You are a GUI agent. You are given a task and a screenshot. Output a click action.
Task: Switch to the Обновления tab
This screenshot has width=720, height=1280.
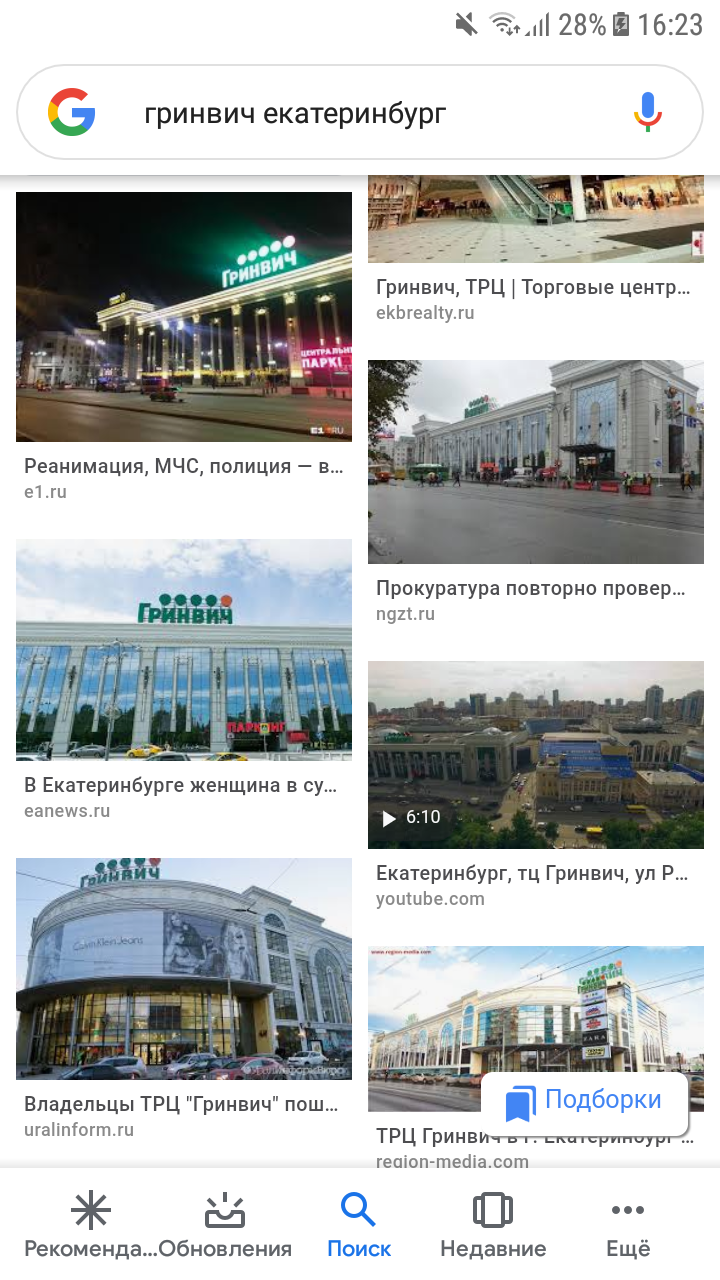pyautogui.click(x=225, y=1224)
